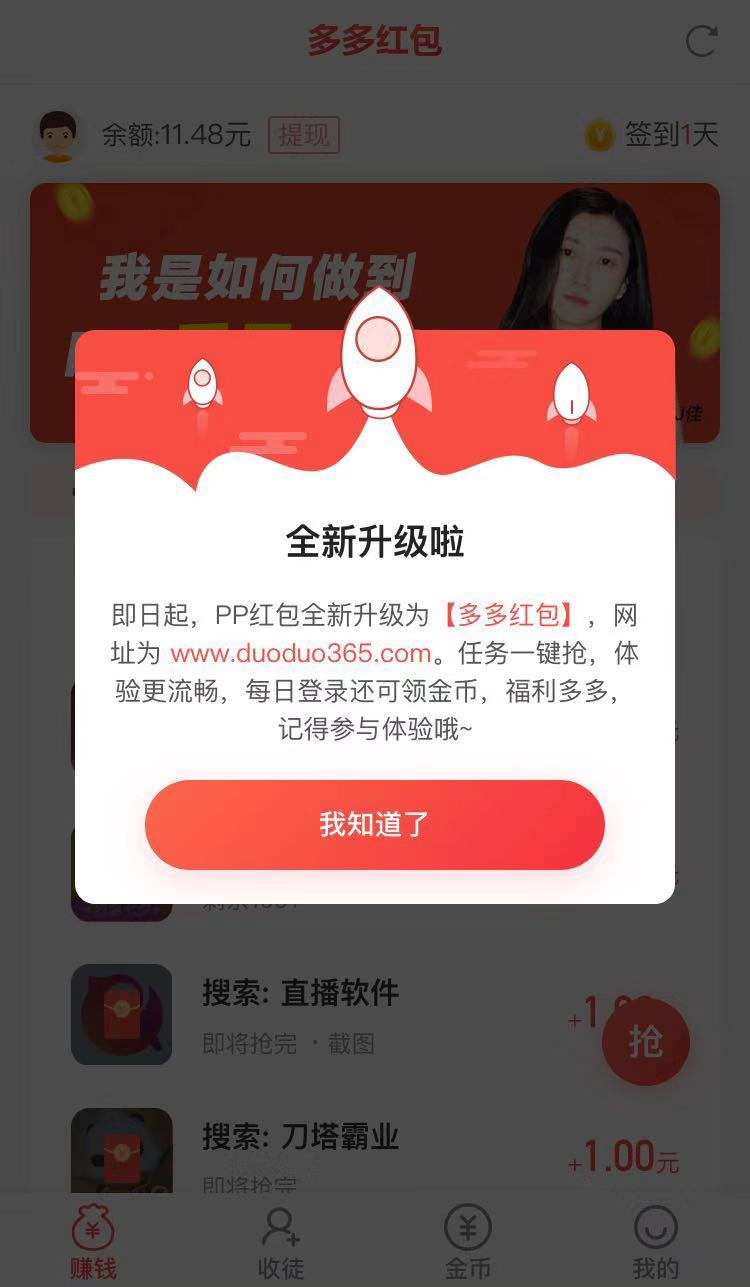Switch to the 我的 tab
Image resolution: width=750 pixels, height=1287 pixels.
656,1242
